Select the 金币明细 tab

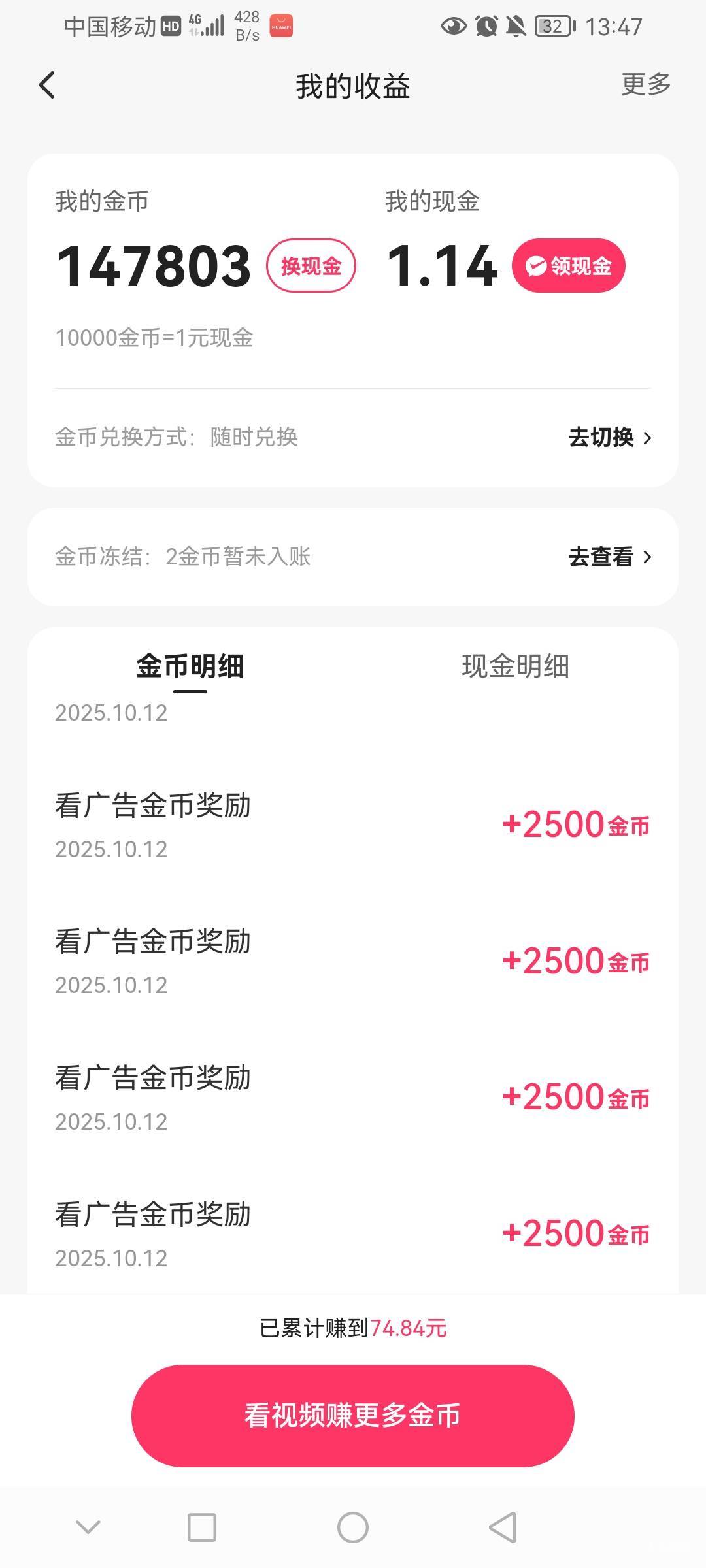190,667
